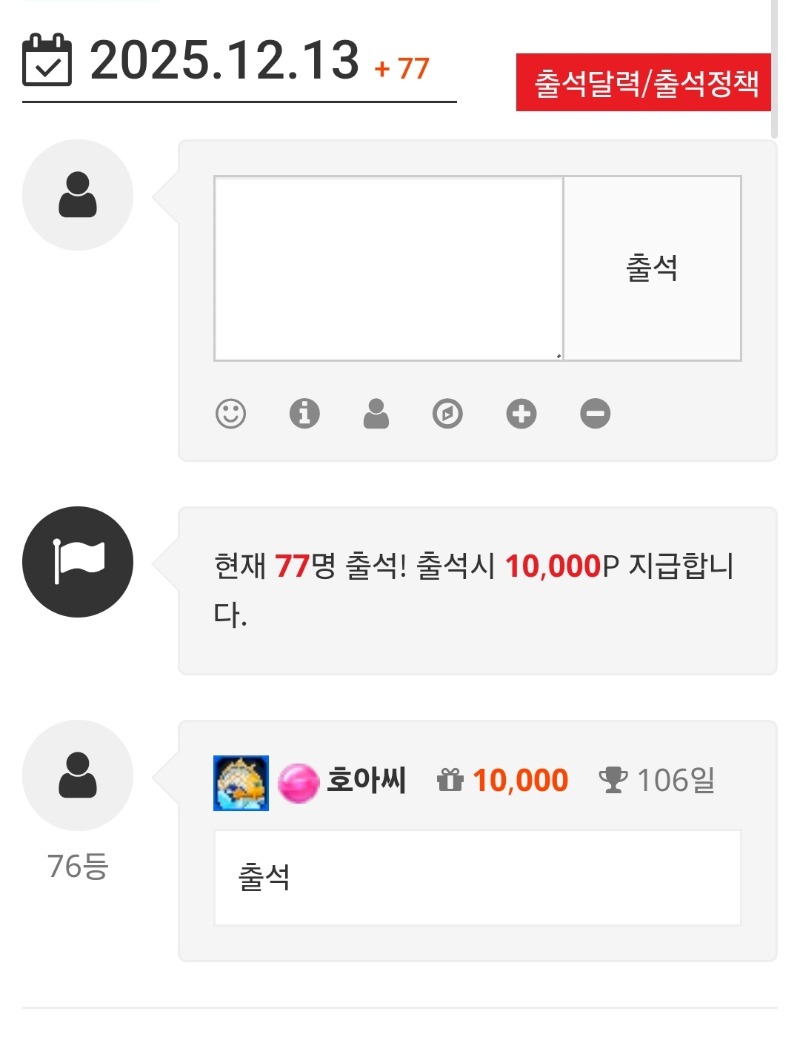Shrink the text box with minus icon
This screenshot has width=800, height=1049.
[x=595, y=413]
